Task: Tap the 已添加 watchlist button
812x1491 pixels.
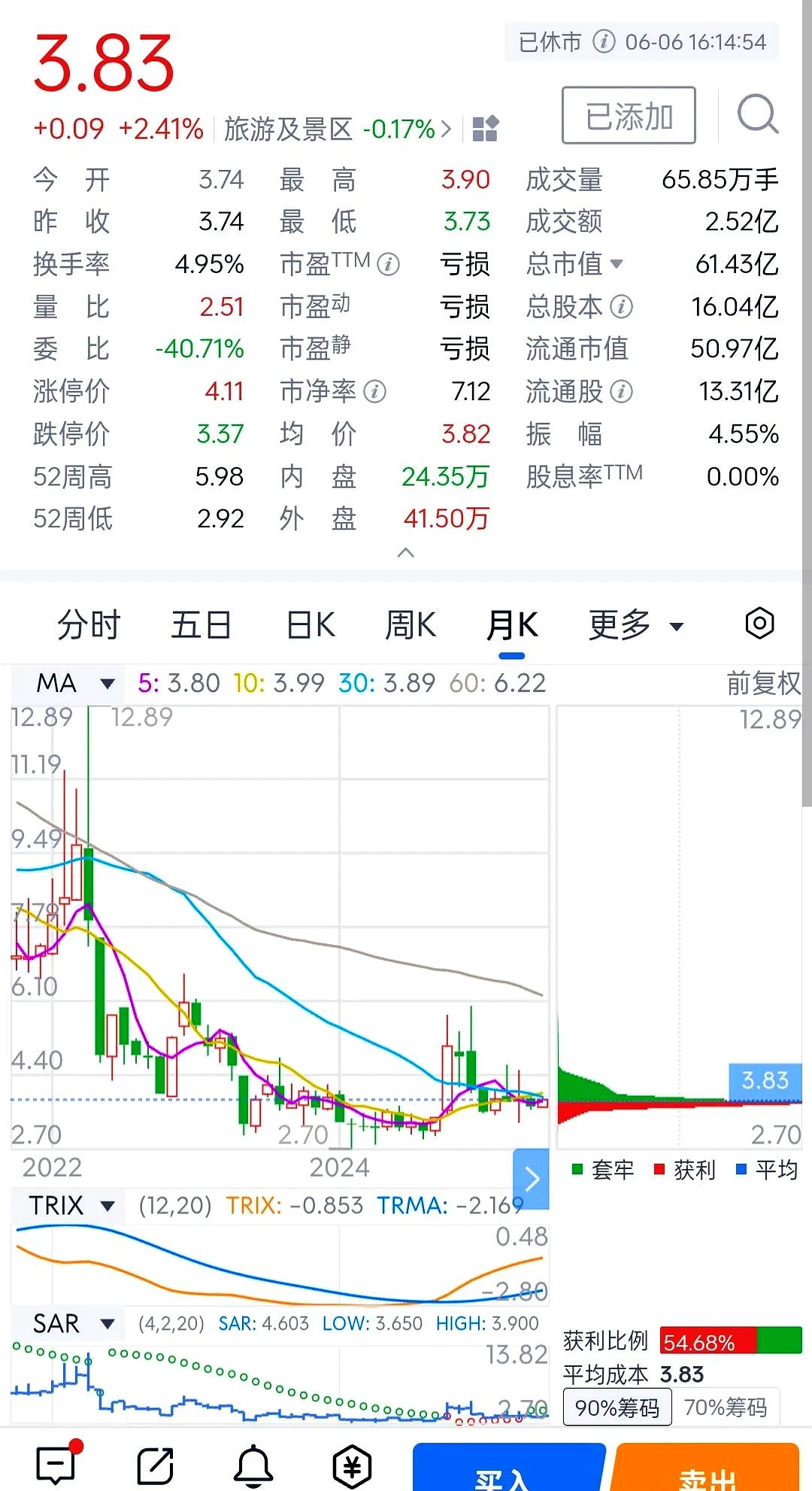Action: click(x=629, y=116)
